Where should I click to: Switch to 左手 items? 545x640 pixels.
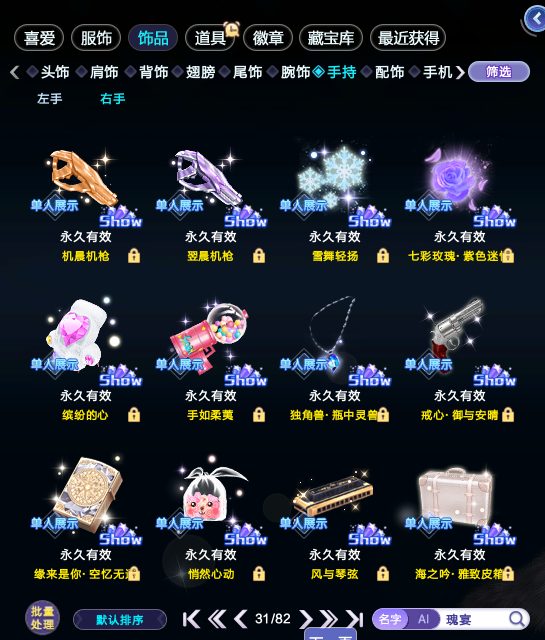tap(50, 99)
